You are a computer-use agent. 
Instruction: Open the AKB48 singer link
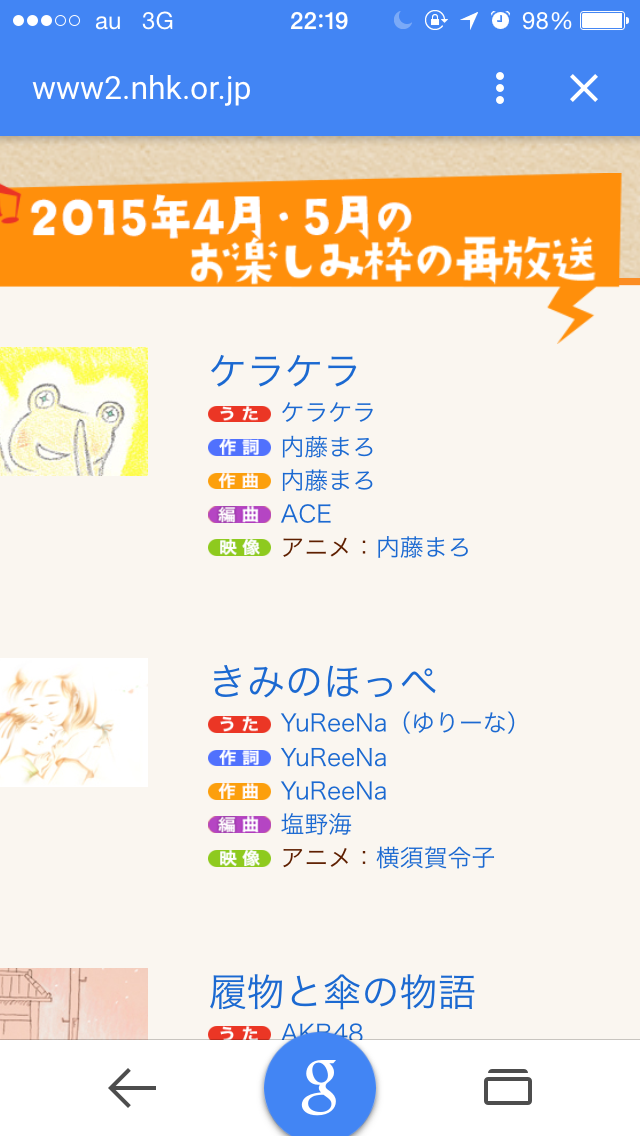(321, 1031)
